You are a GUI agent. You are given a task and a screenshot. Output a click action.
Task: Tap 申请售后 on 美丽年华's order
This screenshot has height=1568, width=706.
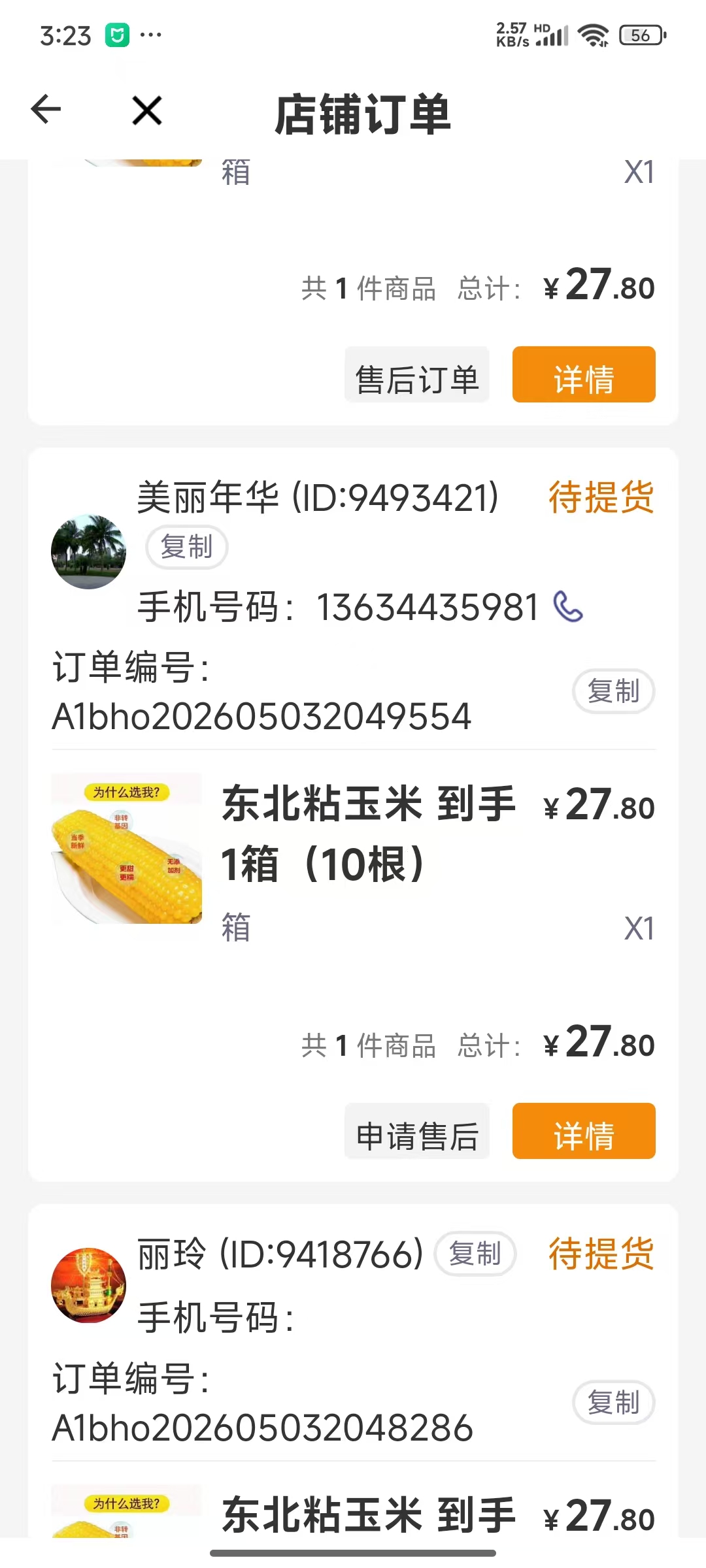tap(417, 1132)
